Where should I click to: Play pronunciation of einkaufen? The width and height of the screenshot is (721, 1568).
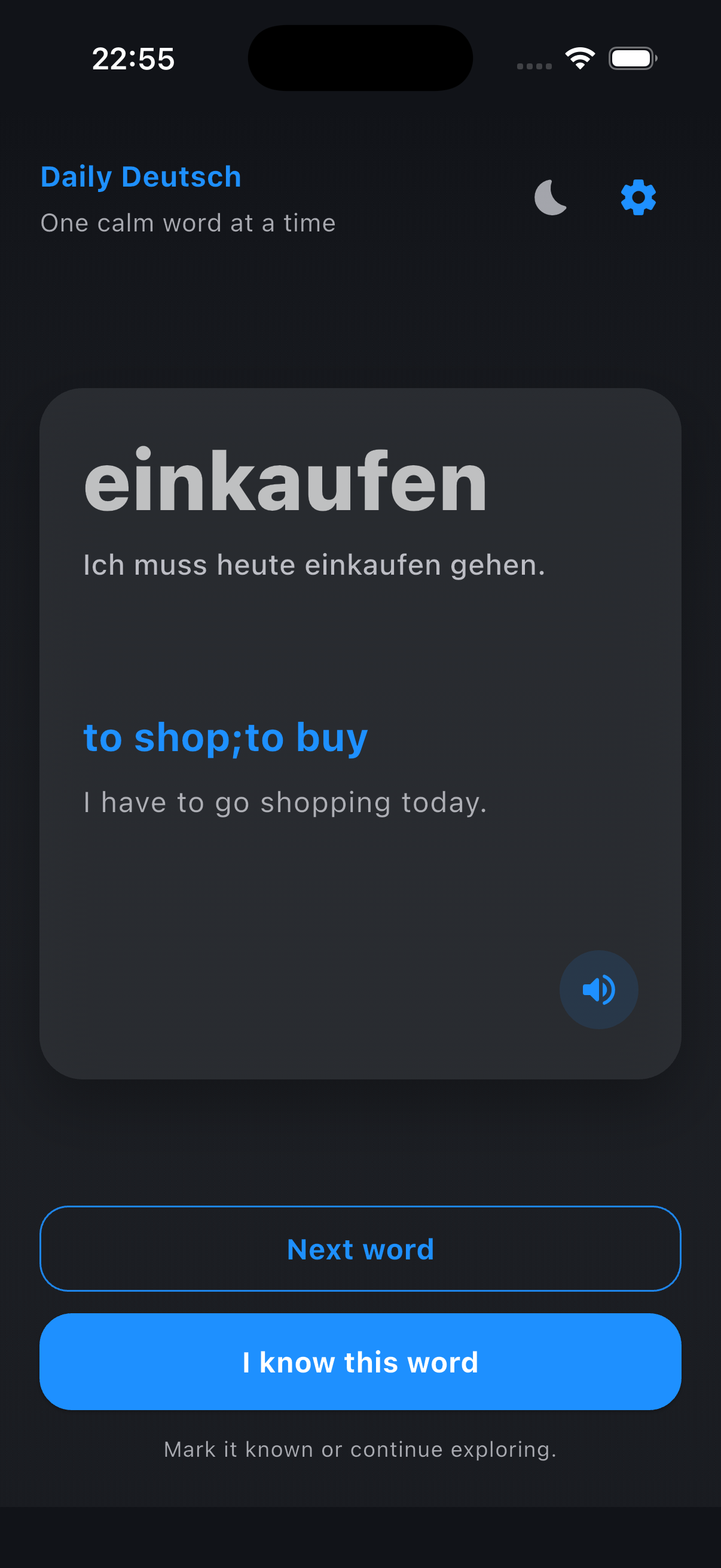coord(598,990)
